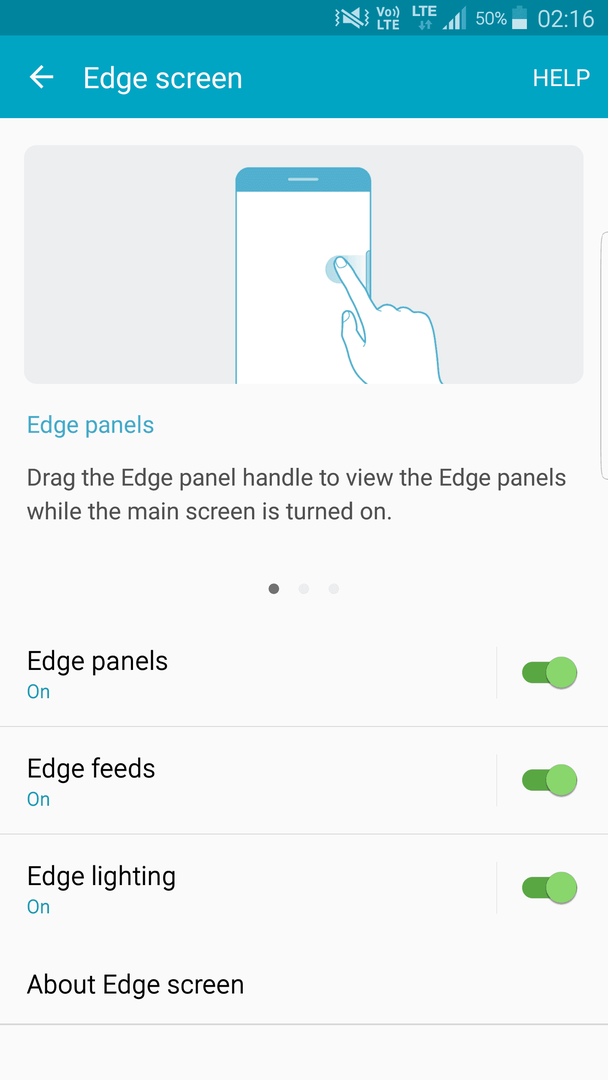
Task: Turn off the Edge panels switch
Action: pyautogui.click(x=549, y=673)
